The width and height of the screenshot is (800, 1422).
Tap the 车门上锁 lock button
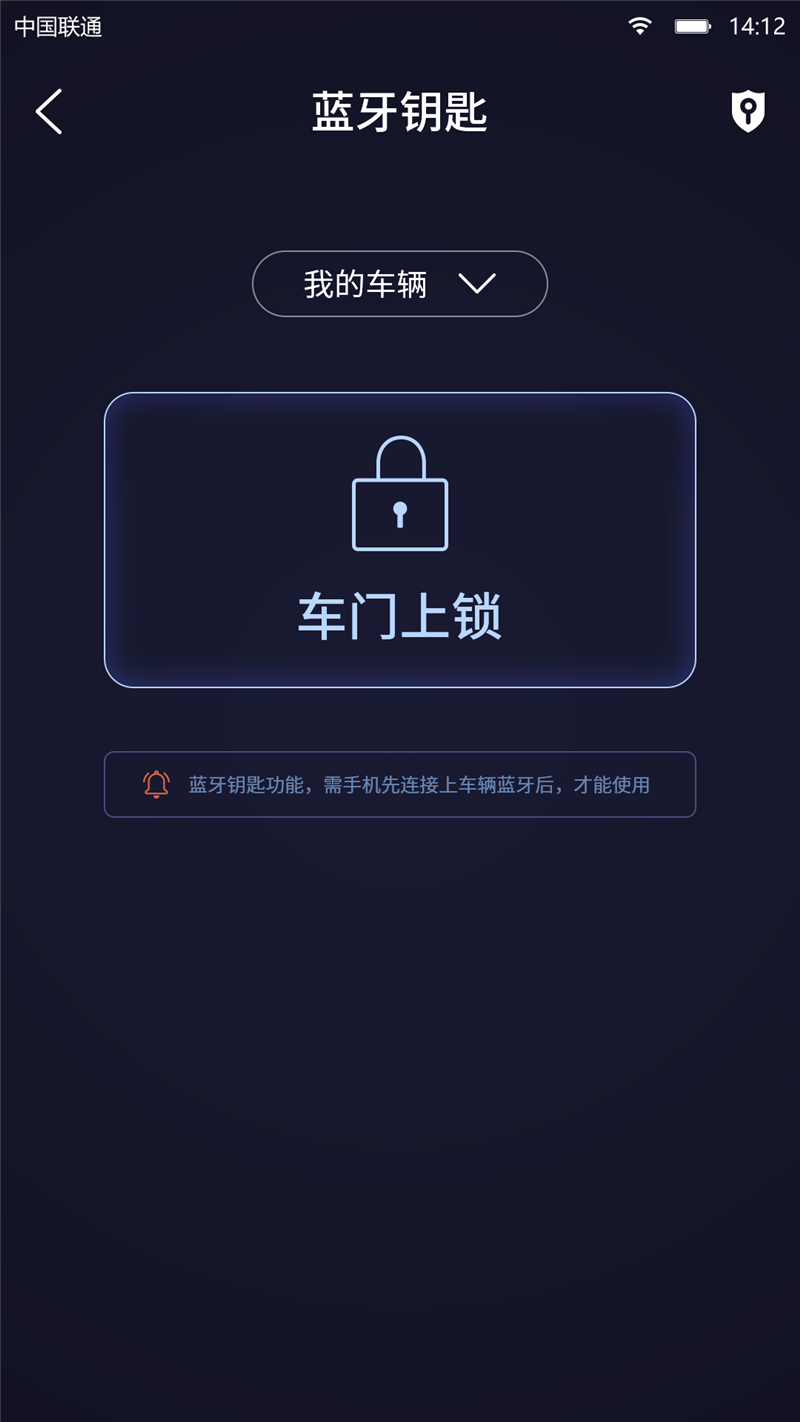pos(400,540)
